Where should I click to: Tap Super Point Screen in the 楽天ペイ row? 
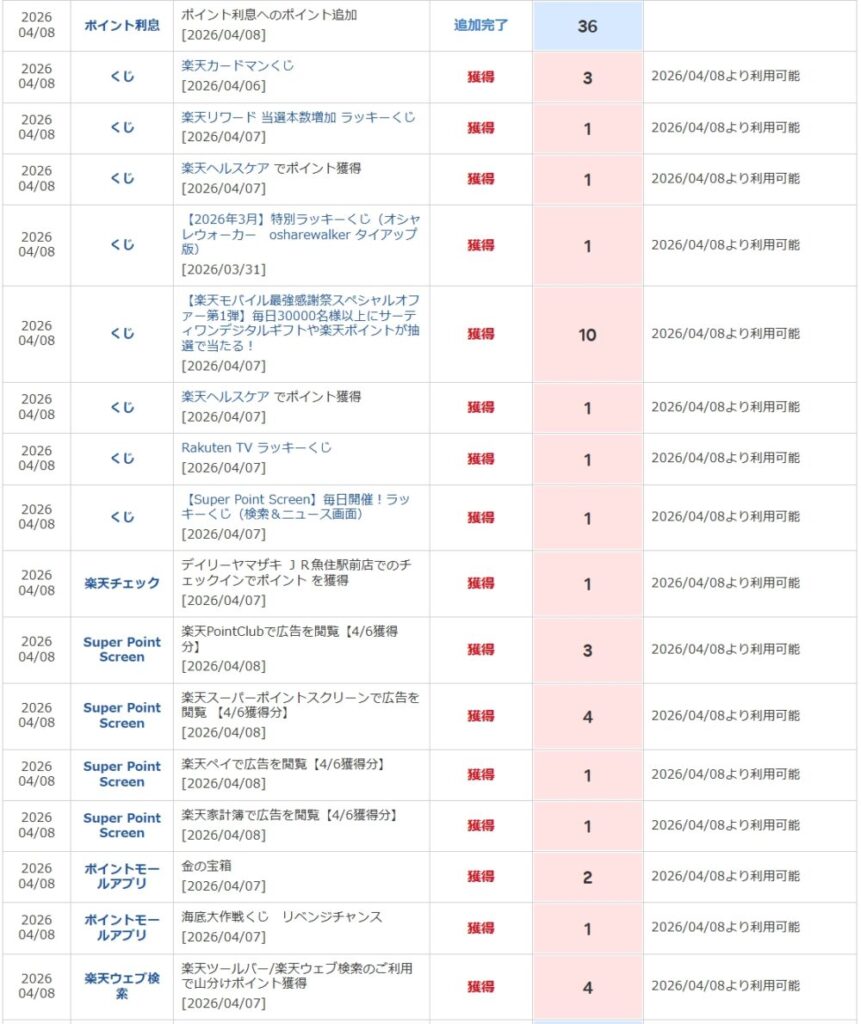pos(122,774)
